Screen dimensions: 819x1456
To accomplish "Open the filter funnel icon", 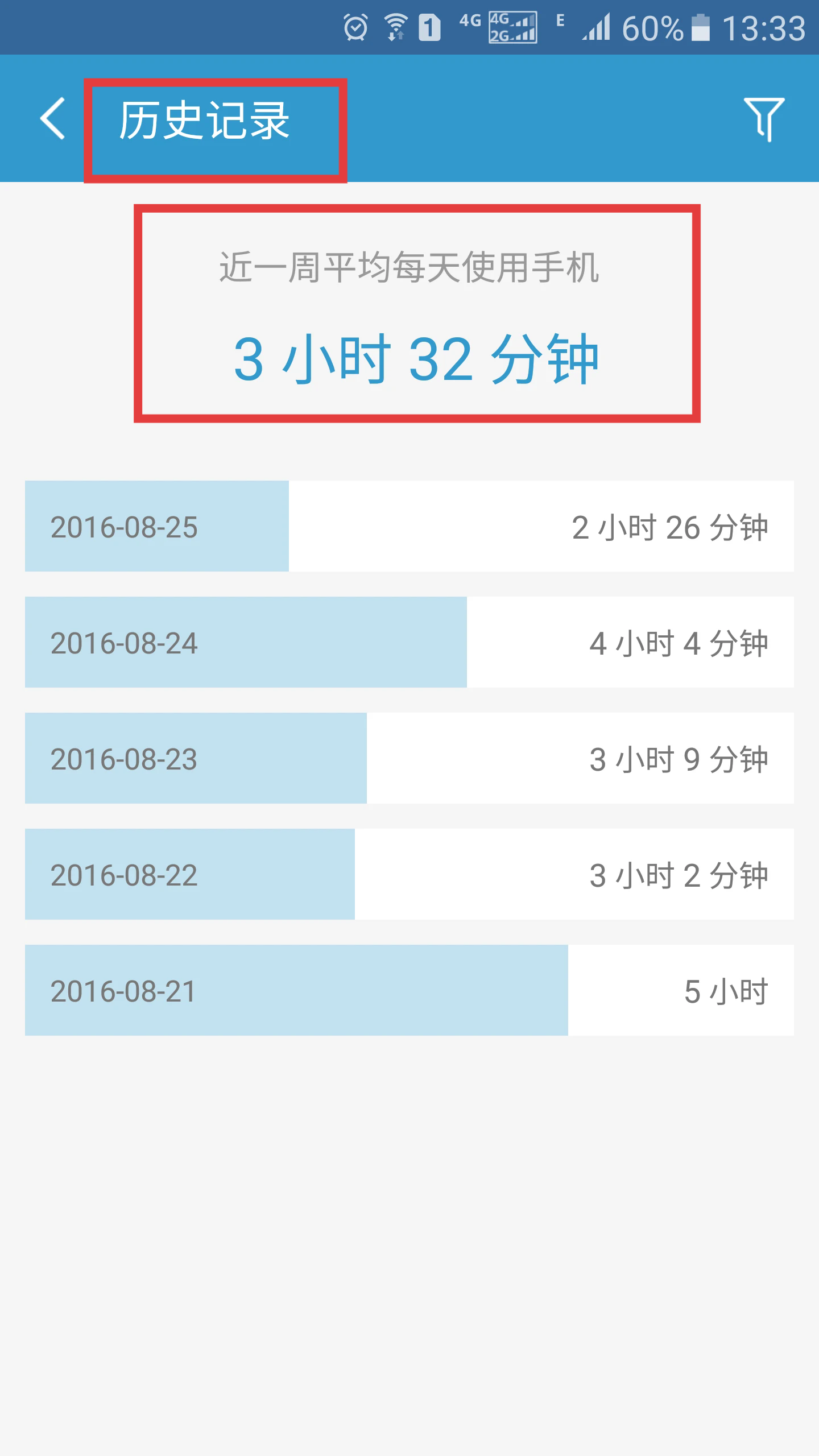I will pos(764,119).
